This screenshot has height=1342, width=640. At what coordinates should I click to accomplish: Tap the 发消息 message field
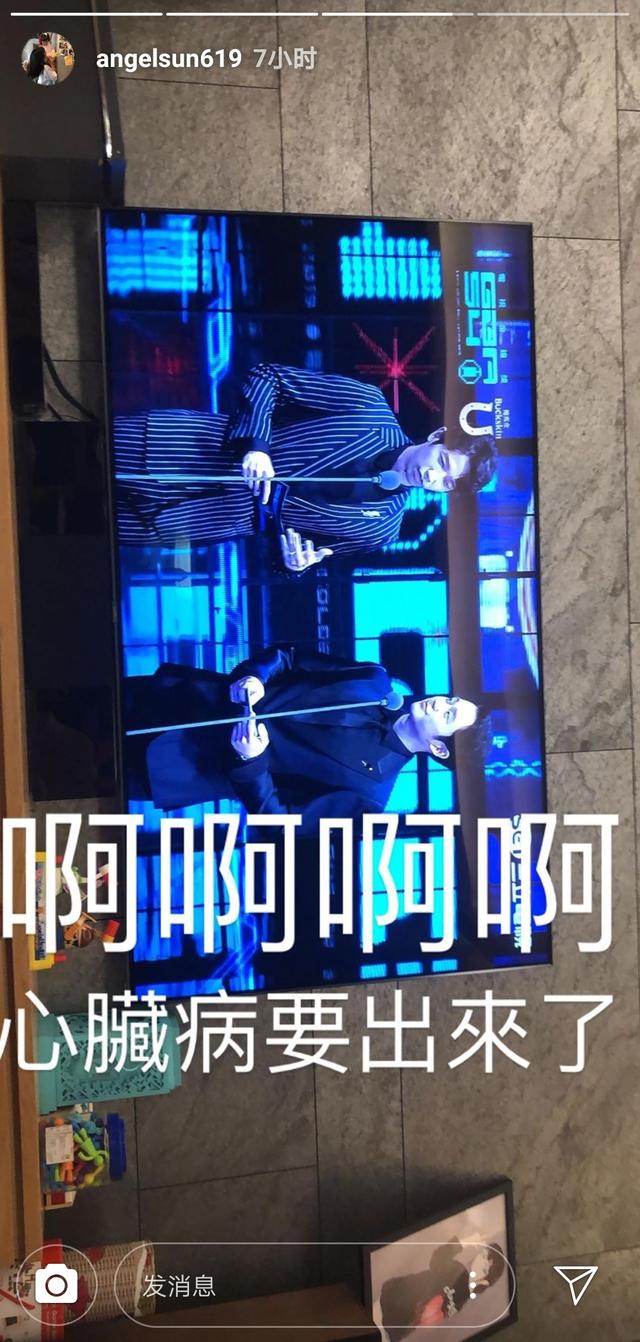(315, 1286)
